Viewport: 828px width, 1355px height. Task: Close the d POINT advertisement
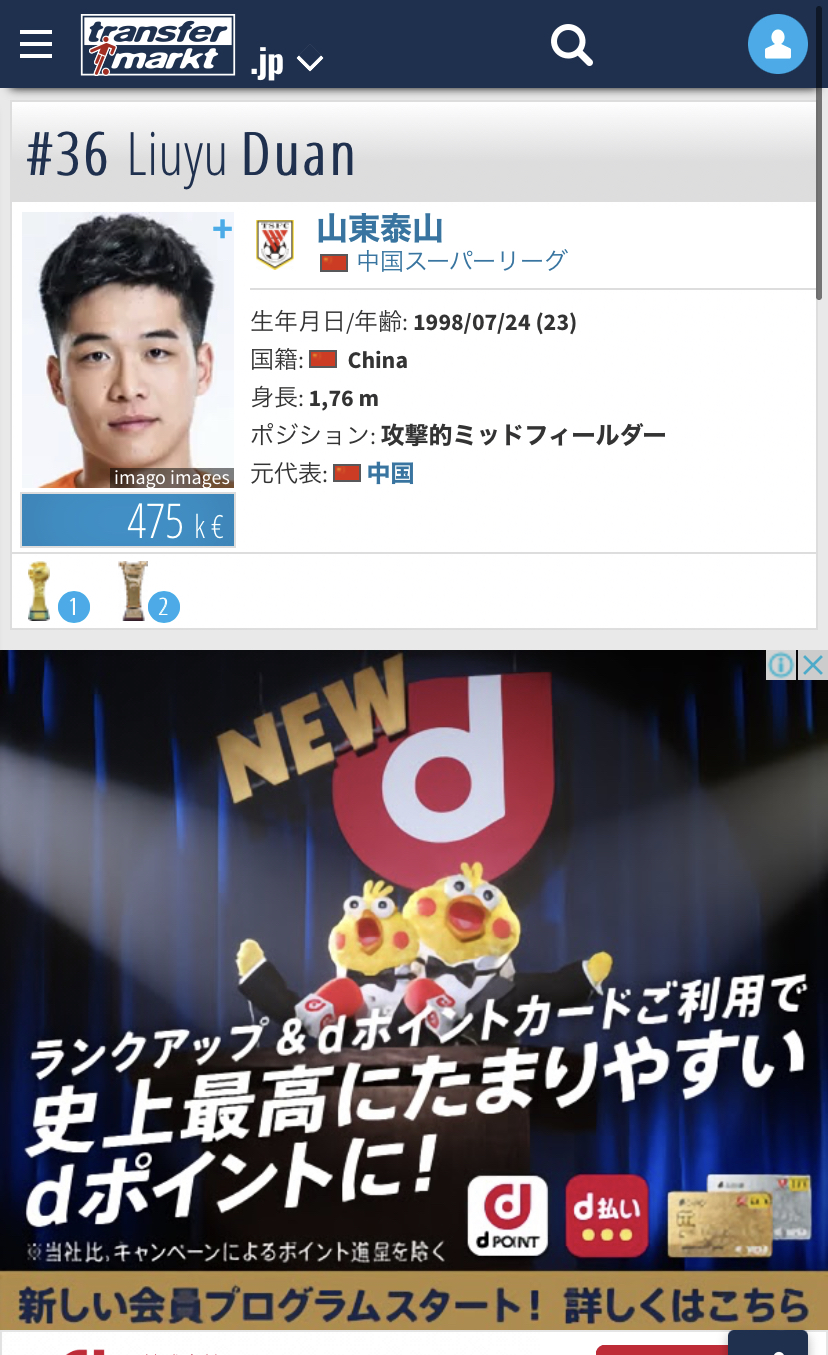point(813,665)
